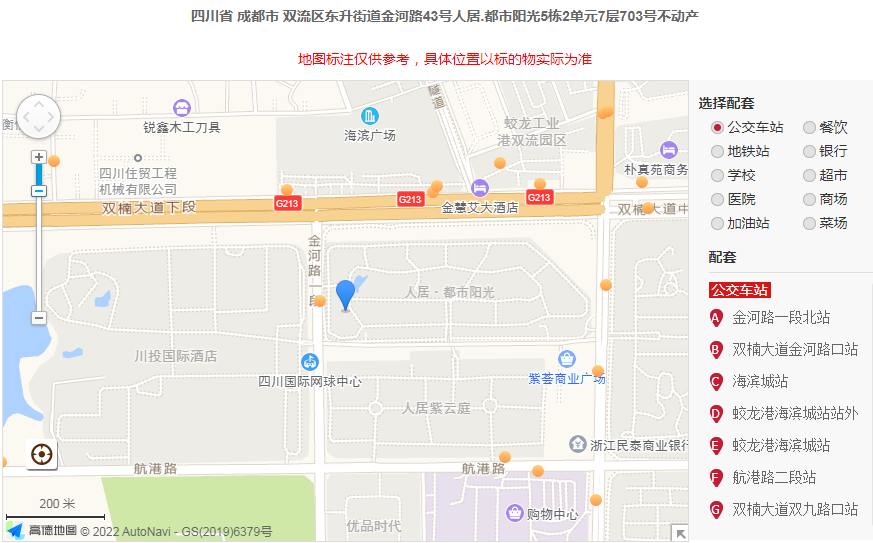Show 蛟龙港海滨城站站外 on the map

[794, 413]
